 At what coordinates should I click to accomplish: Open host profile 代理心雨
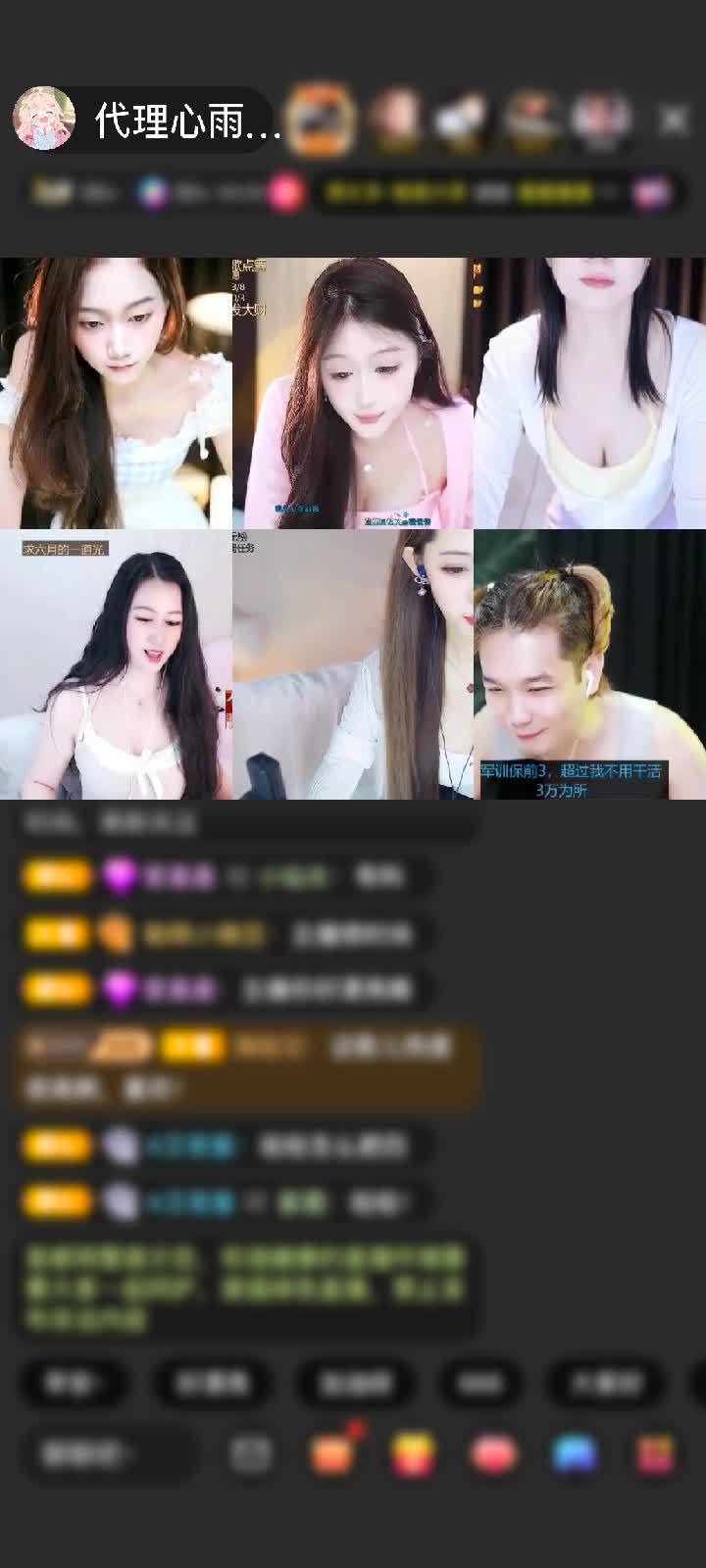(147, 121)
